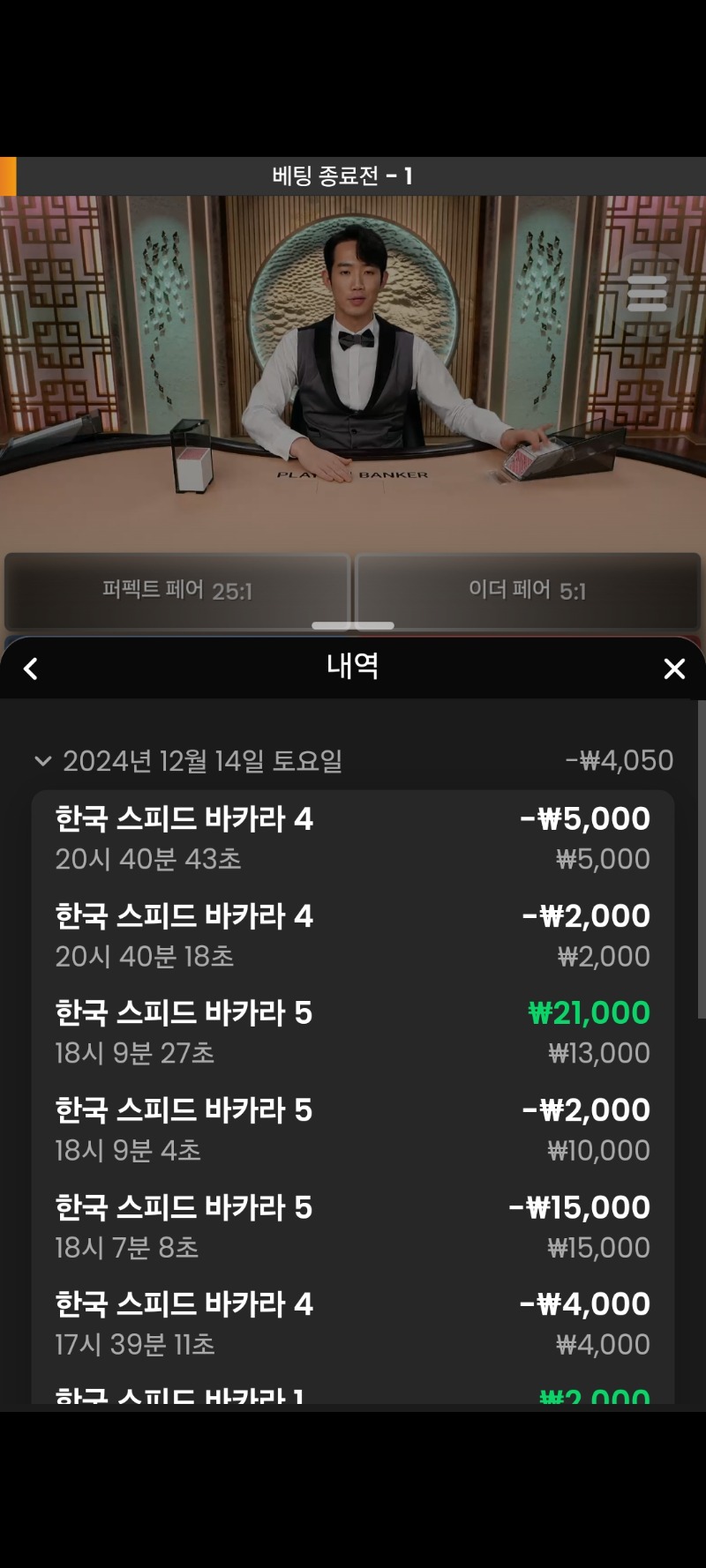706x1568 pixels.
Task: Open the 18시 9분 4초 game record
Action: tap(353, 1129)
